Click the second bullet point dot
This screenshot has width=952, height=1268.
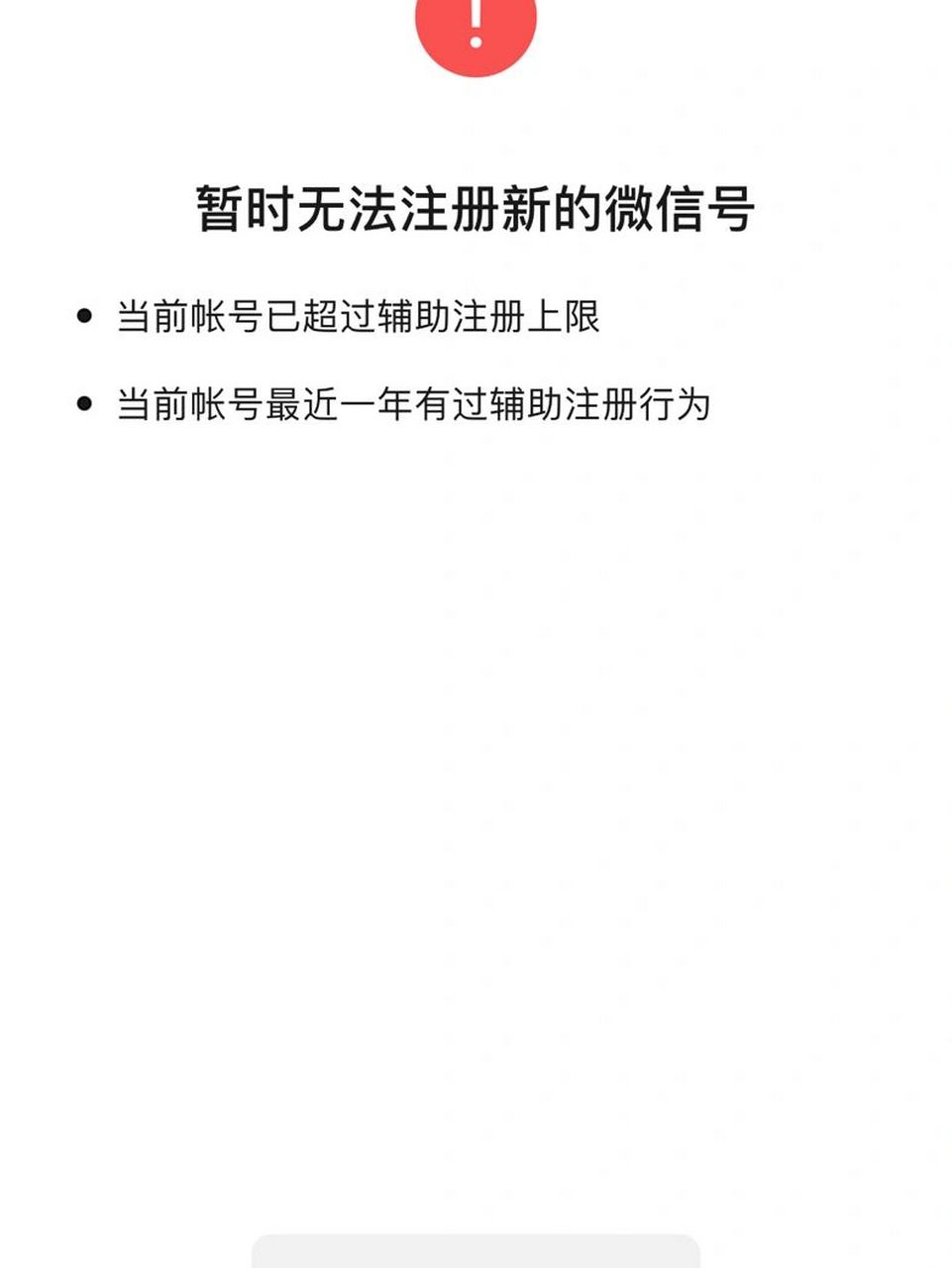coord(83,400)
